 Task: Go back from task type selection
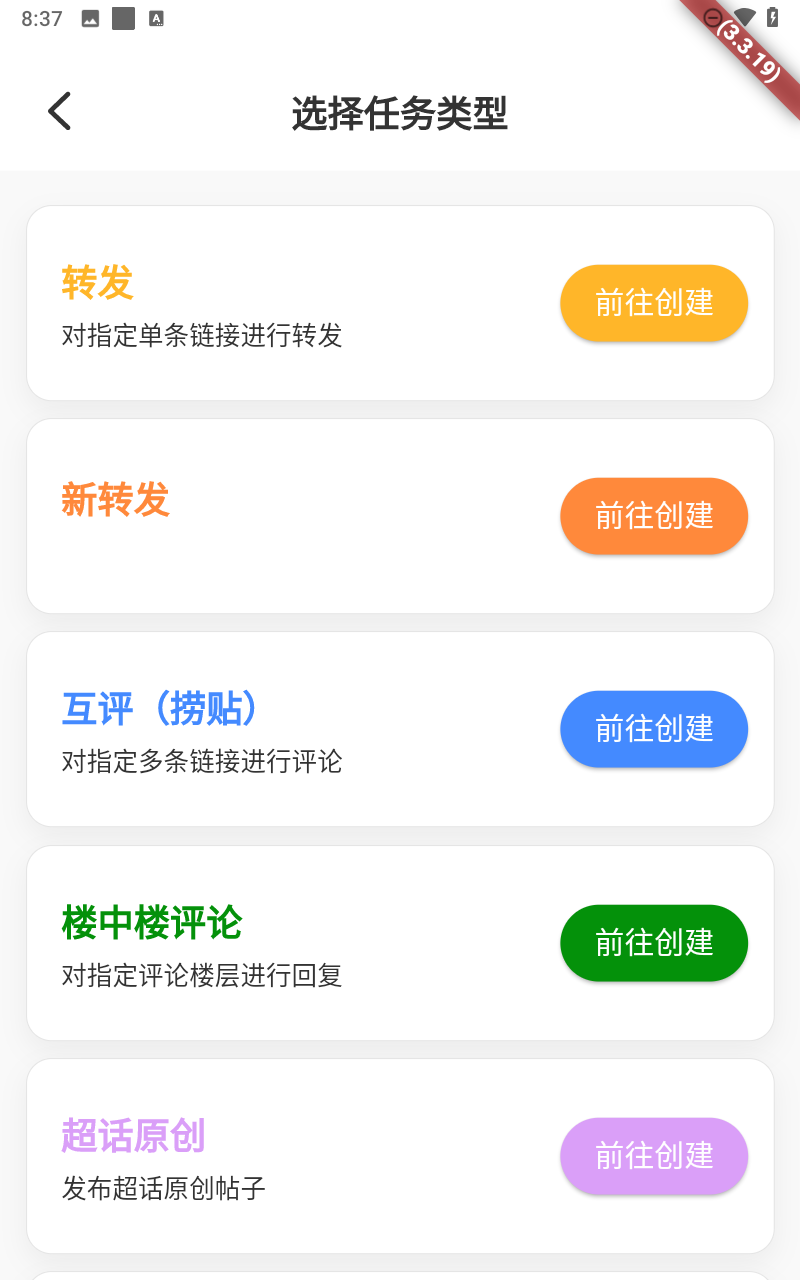60,111
